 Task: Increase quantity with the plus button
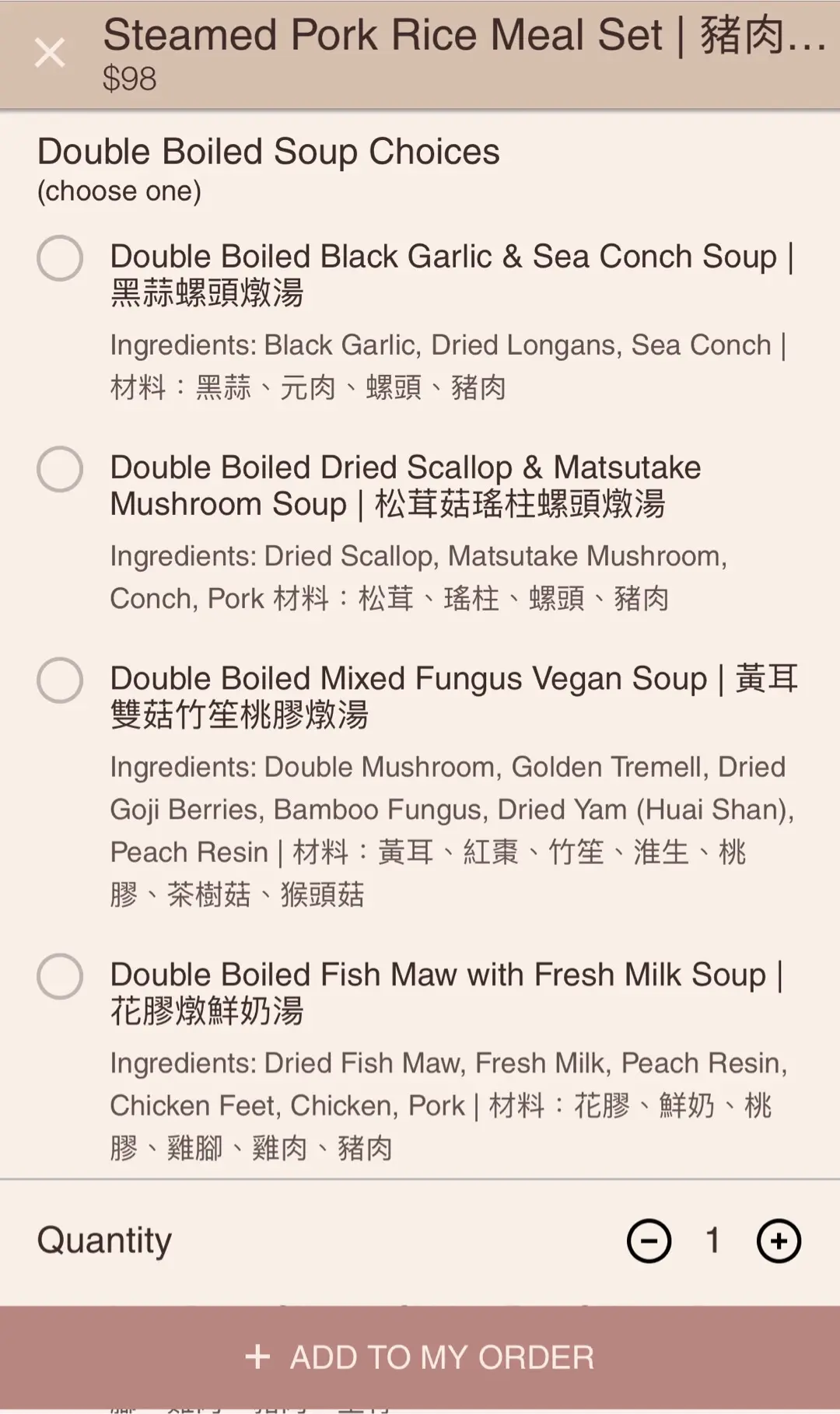click(x=779, y=1241)
